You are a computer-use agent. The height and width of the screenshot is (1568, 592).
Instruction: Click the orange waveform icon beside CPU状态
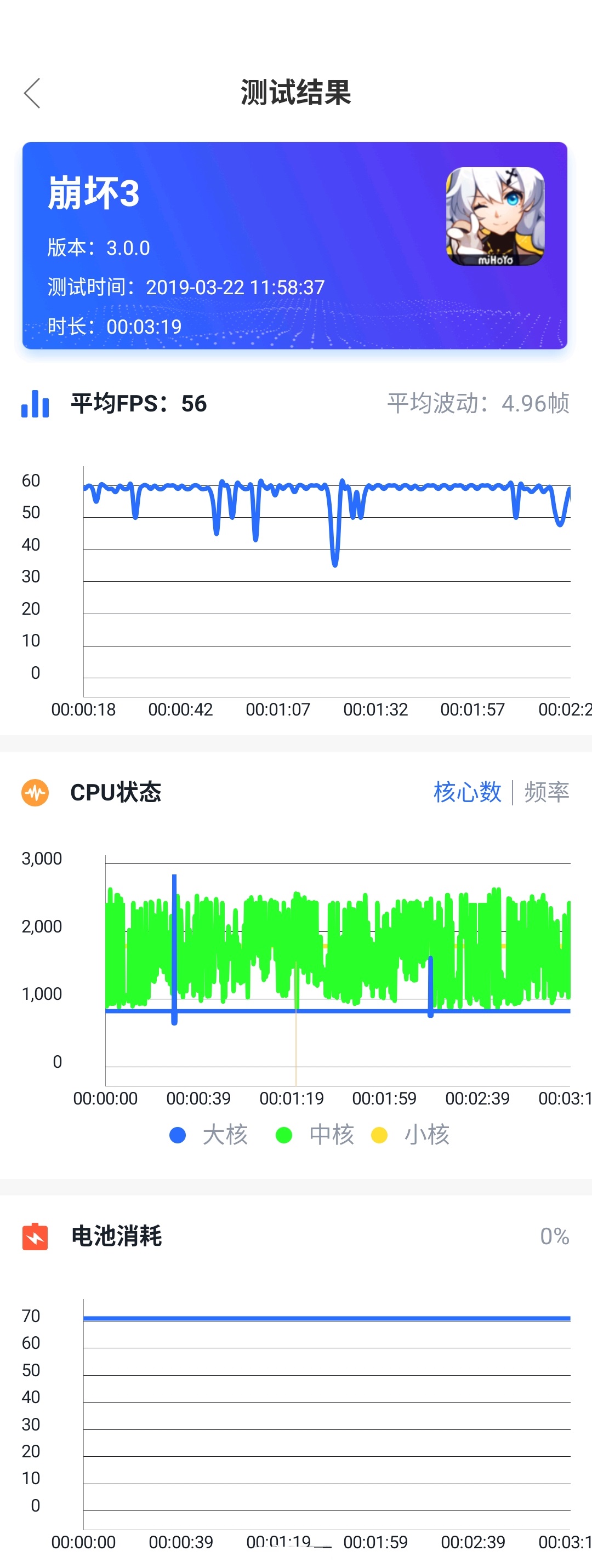tap(35, 793)
